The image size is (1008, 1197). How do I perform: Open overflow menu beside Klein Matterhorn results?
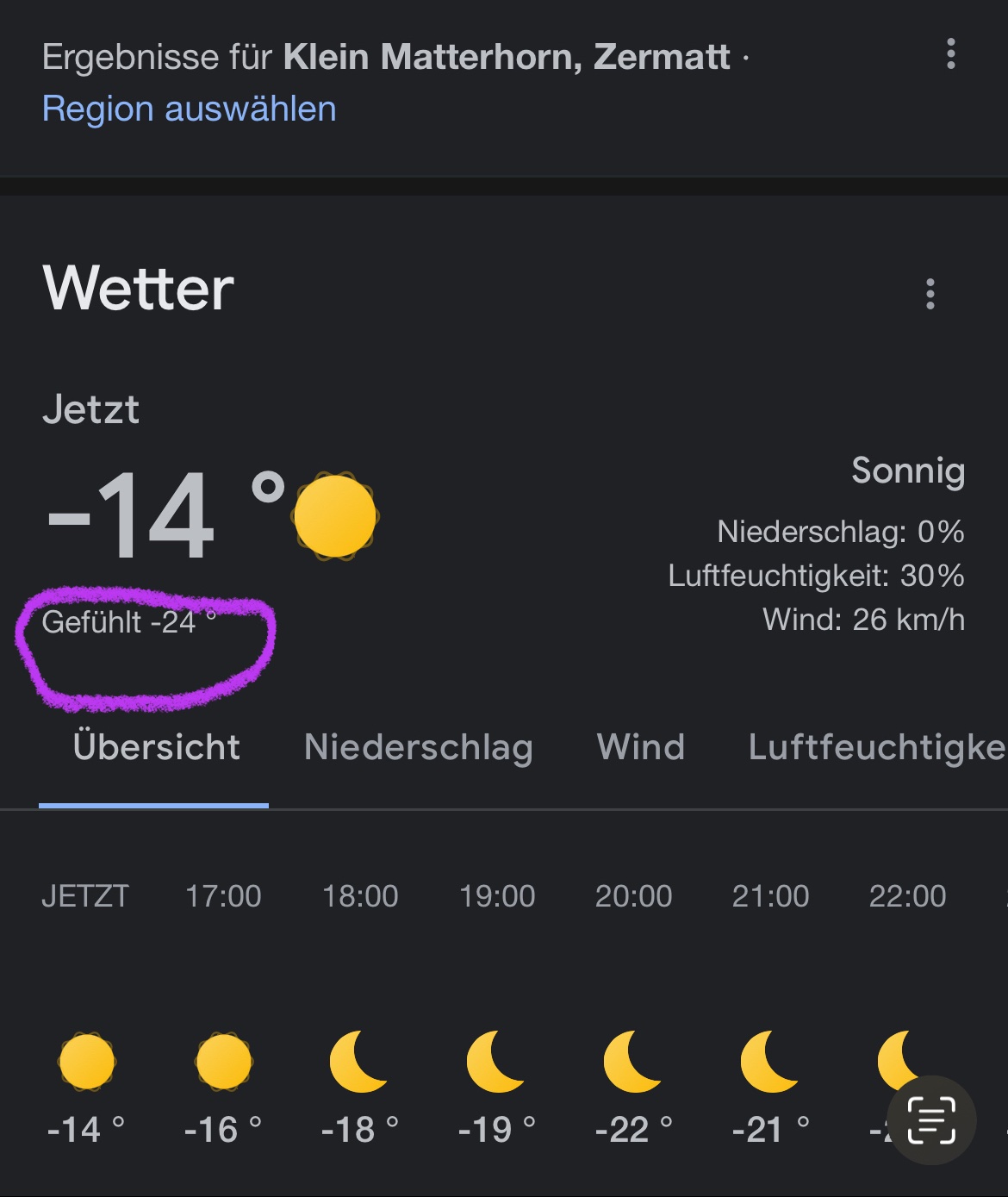[950, 54]
